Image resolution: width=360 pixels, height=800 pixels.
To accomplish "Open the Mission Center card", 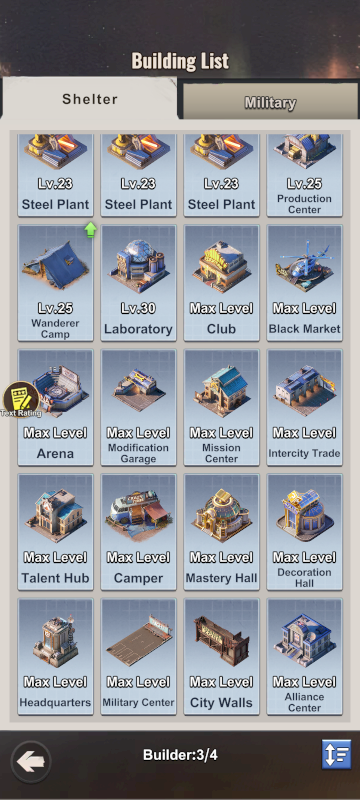I will (221, 407).
